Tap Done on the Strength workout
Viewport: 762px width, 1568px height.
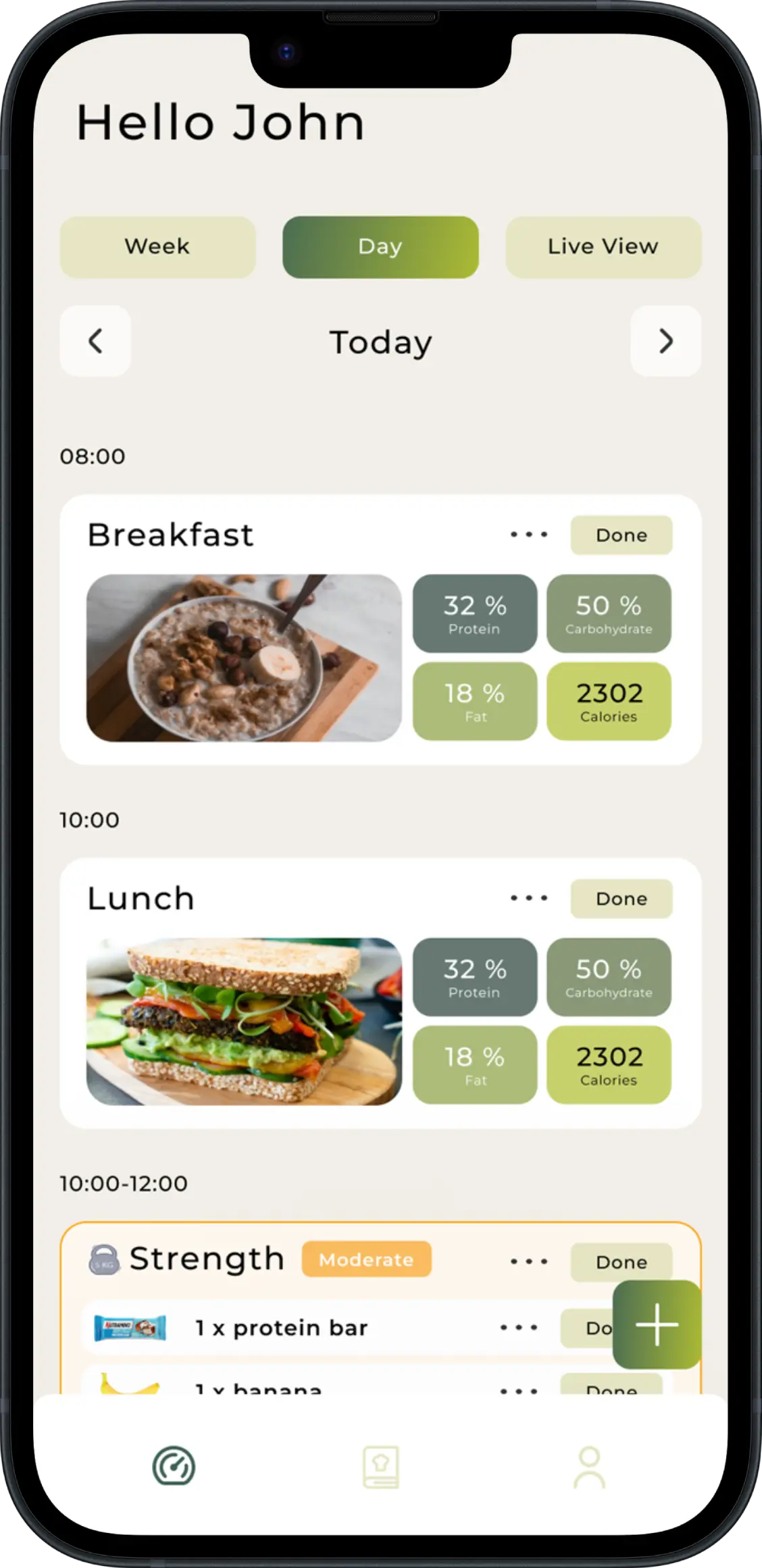point(621,1261)
